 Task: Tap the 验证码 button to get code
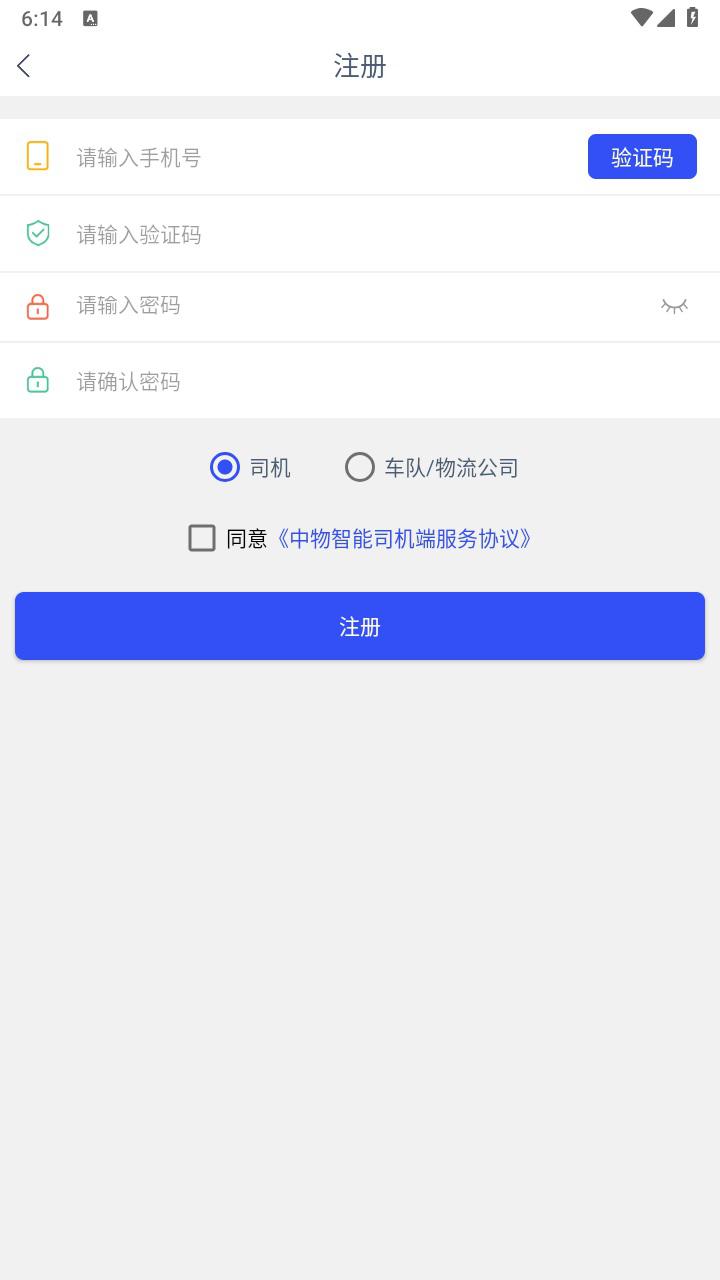642,157
